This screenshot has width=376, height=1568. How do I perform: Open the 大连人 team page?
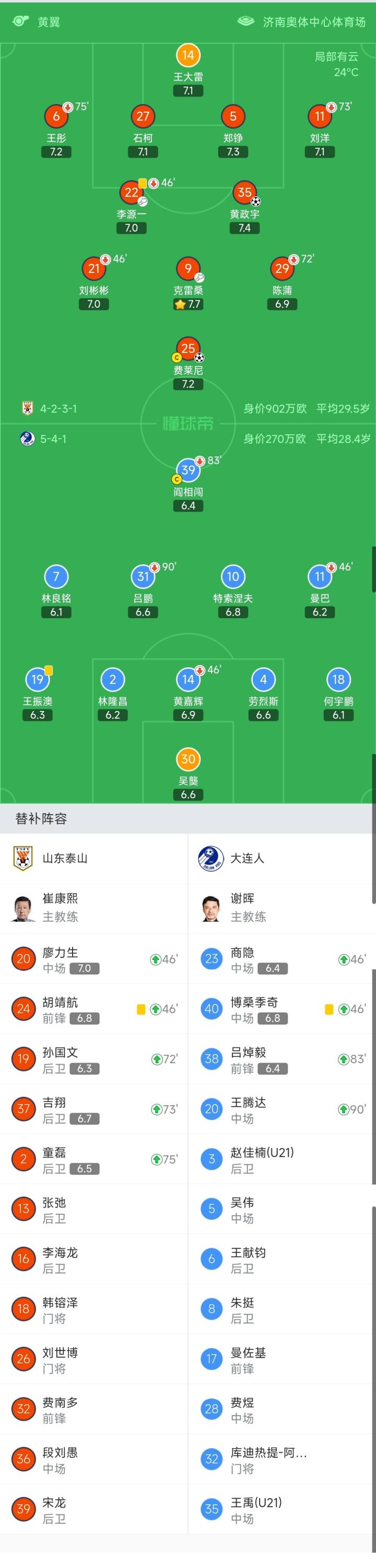tap(247, 858)
